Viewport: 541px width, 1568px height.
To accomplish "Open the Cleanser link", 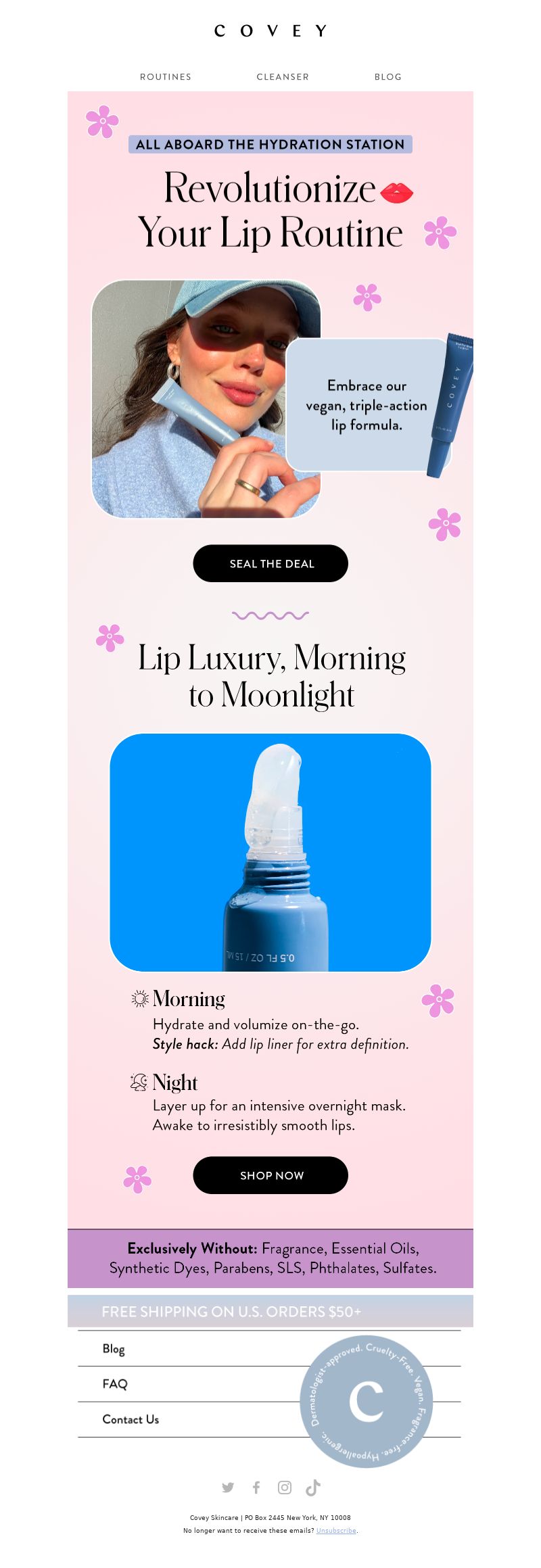I will point(283,77).
